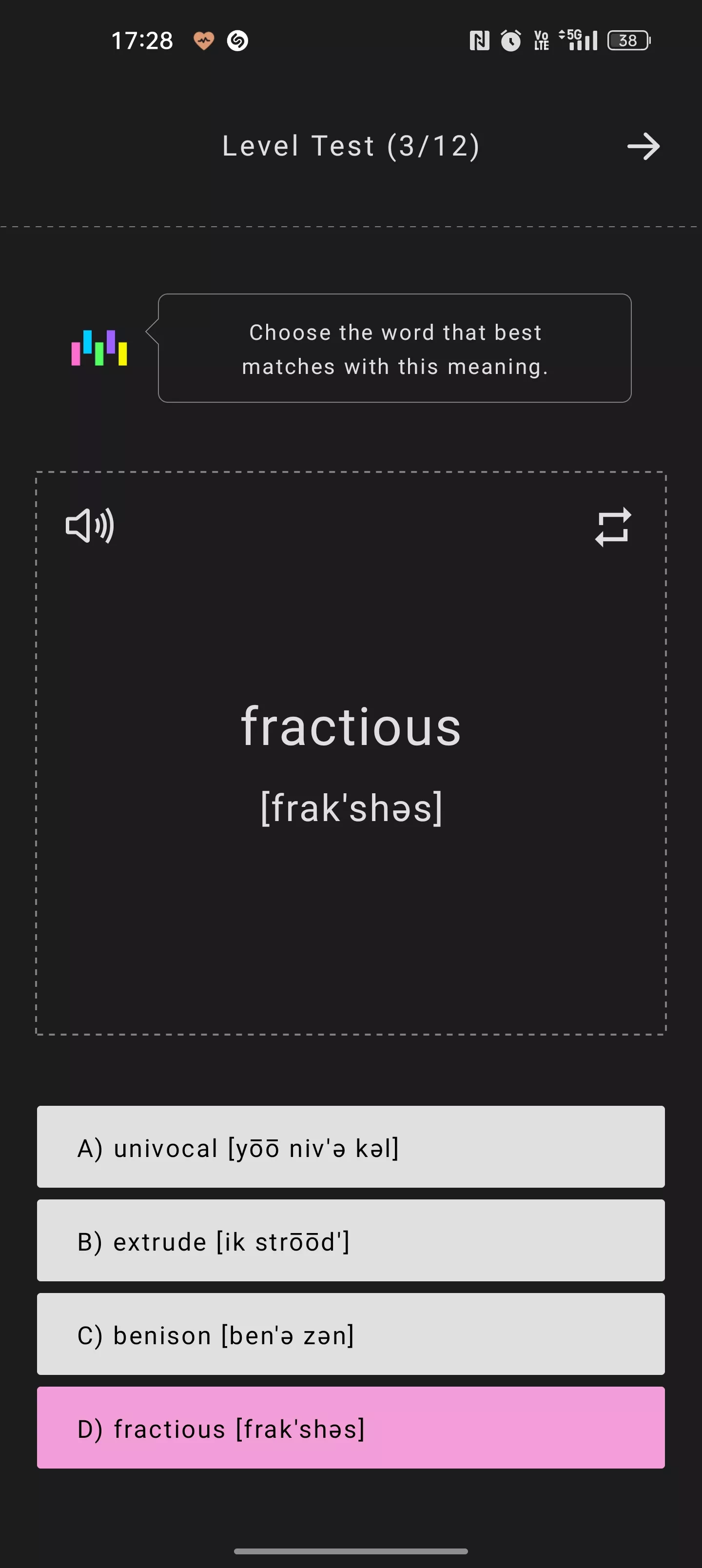702x1568 pixels.
Task: Select answer D) fractious
Action: [x=351, y=1428]
